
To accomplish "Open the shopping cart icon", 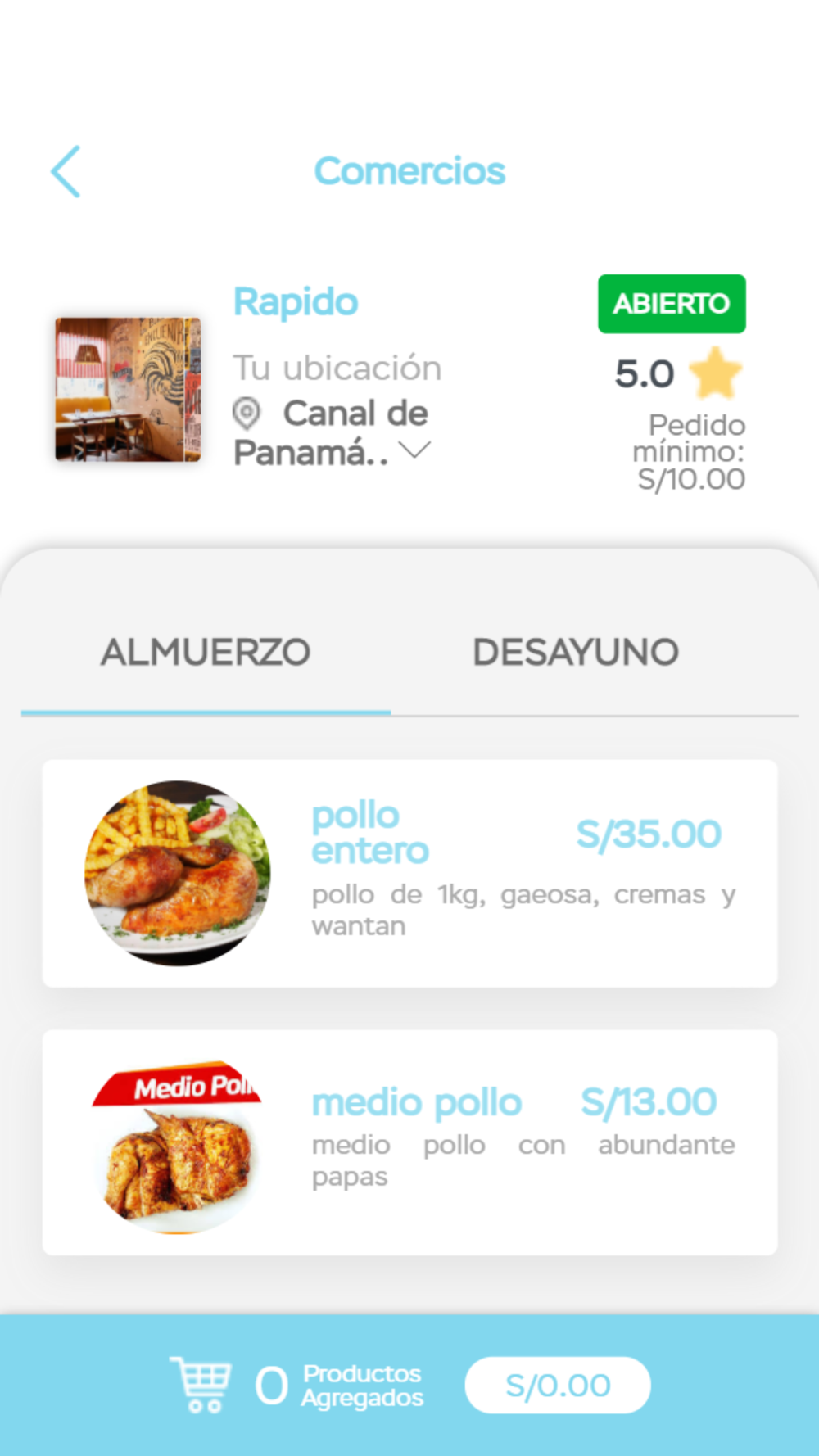I will click(x=201, y=1385).
